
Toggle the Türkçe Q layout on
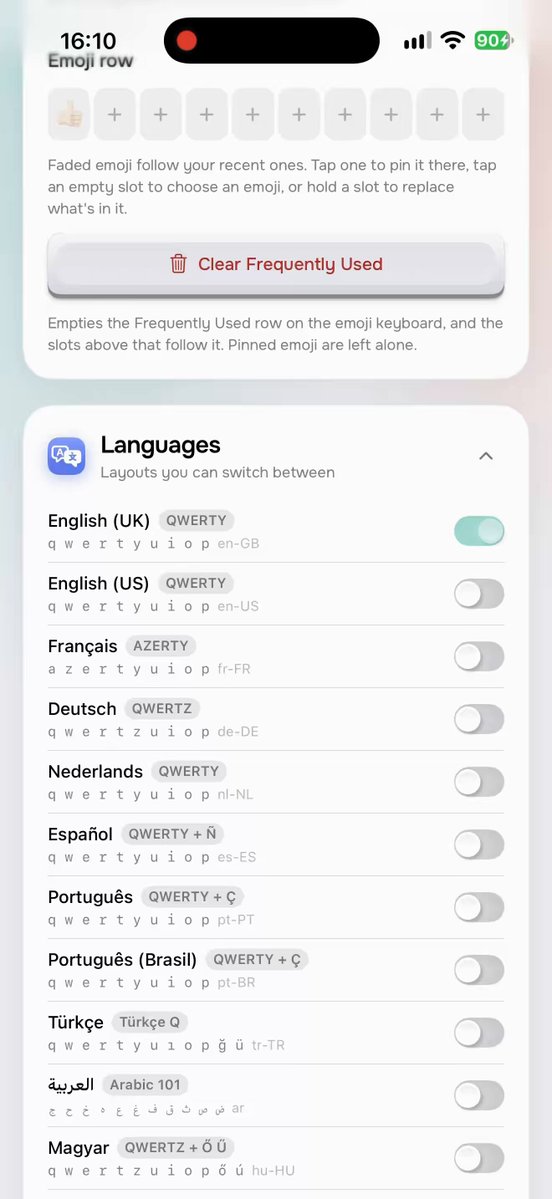point(479,1032)
